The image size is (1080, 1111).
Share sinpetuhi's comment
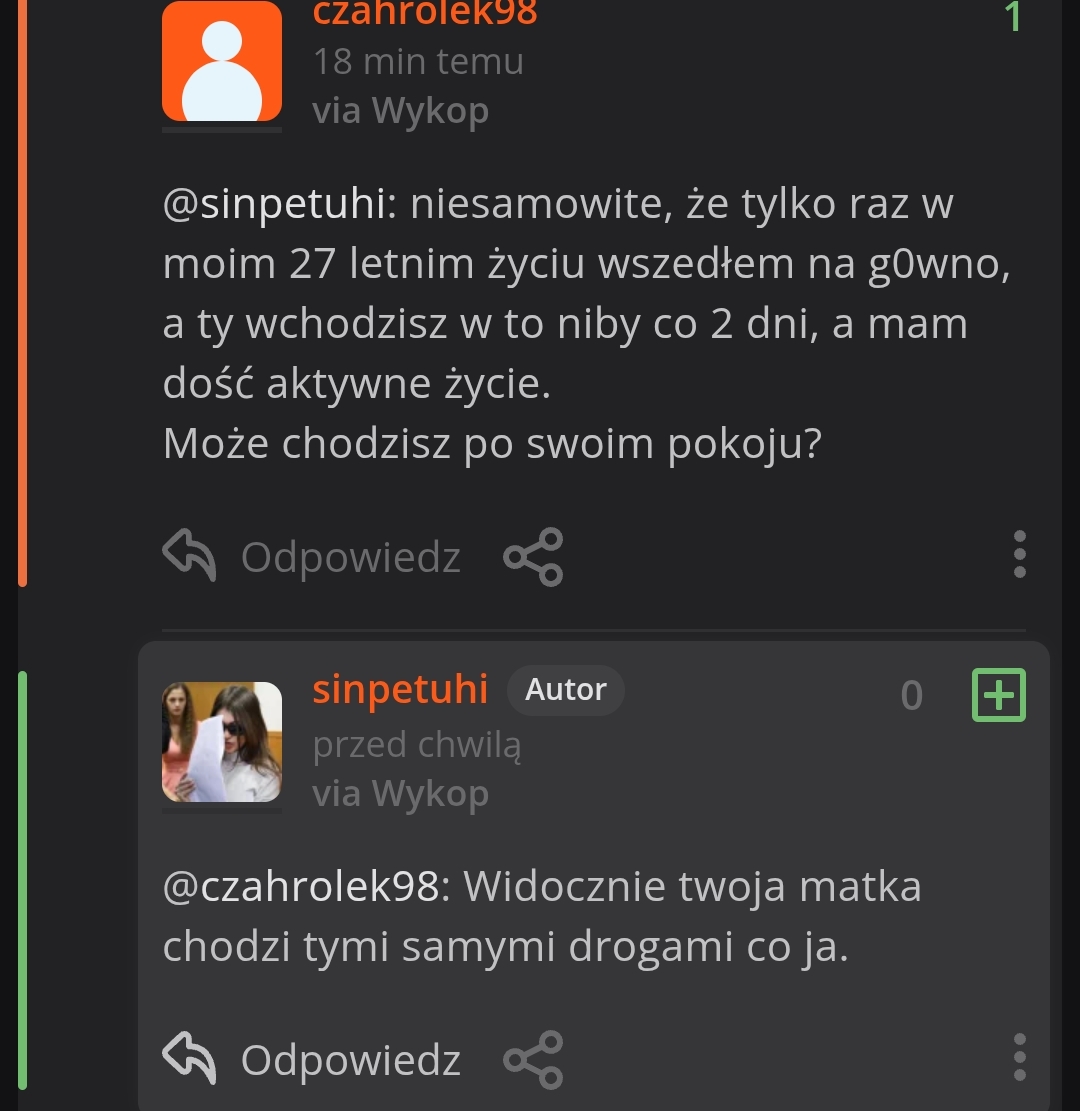click(x=533, y=1059)
